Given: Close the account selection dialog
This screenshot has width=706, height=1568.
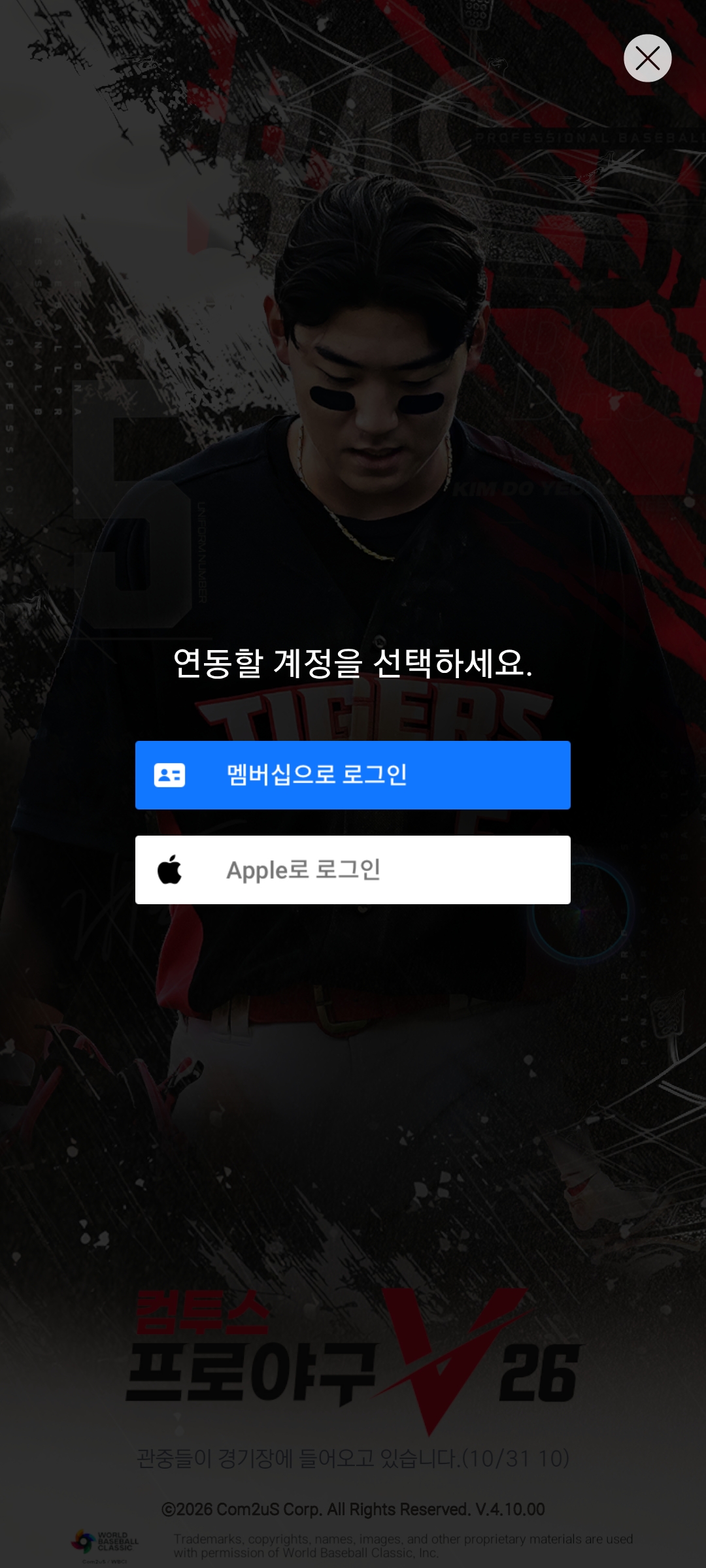Looking at the screenshot, I should (647, 58).
